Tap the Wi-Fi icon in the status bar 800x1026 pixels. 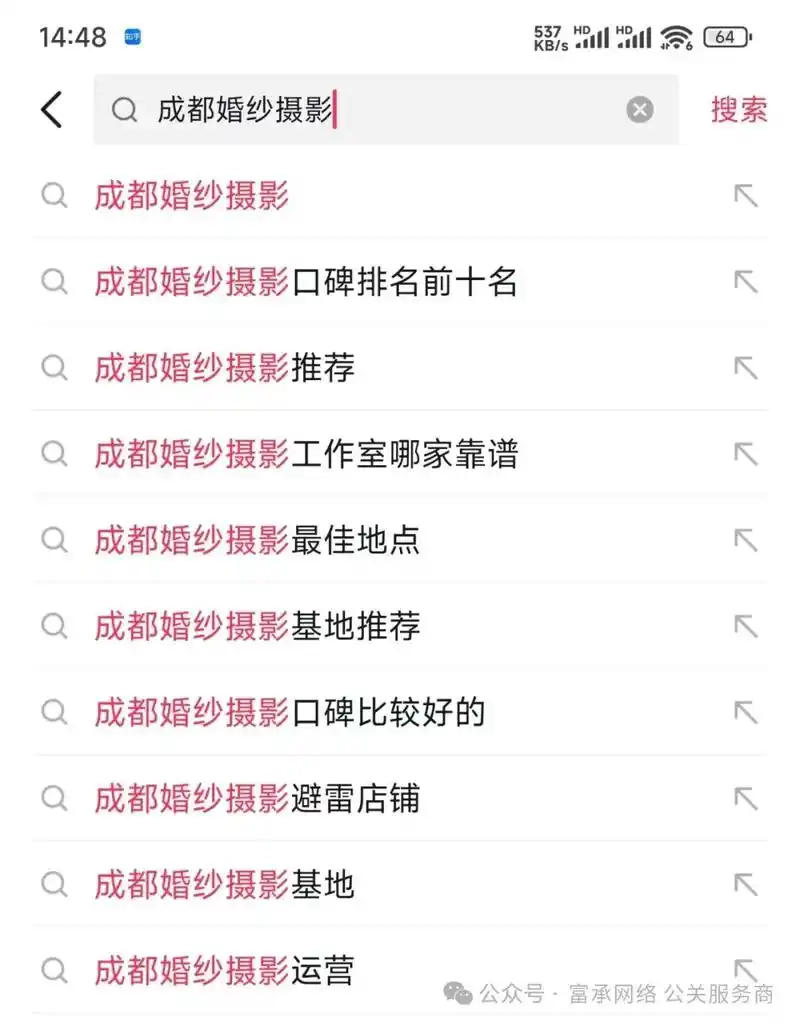point(676,35)
